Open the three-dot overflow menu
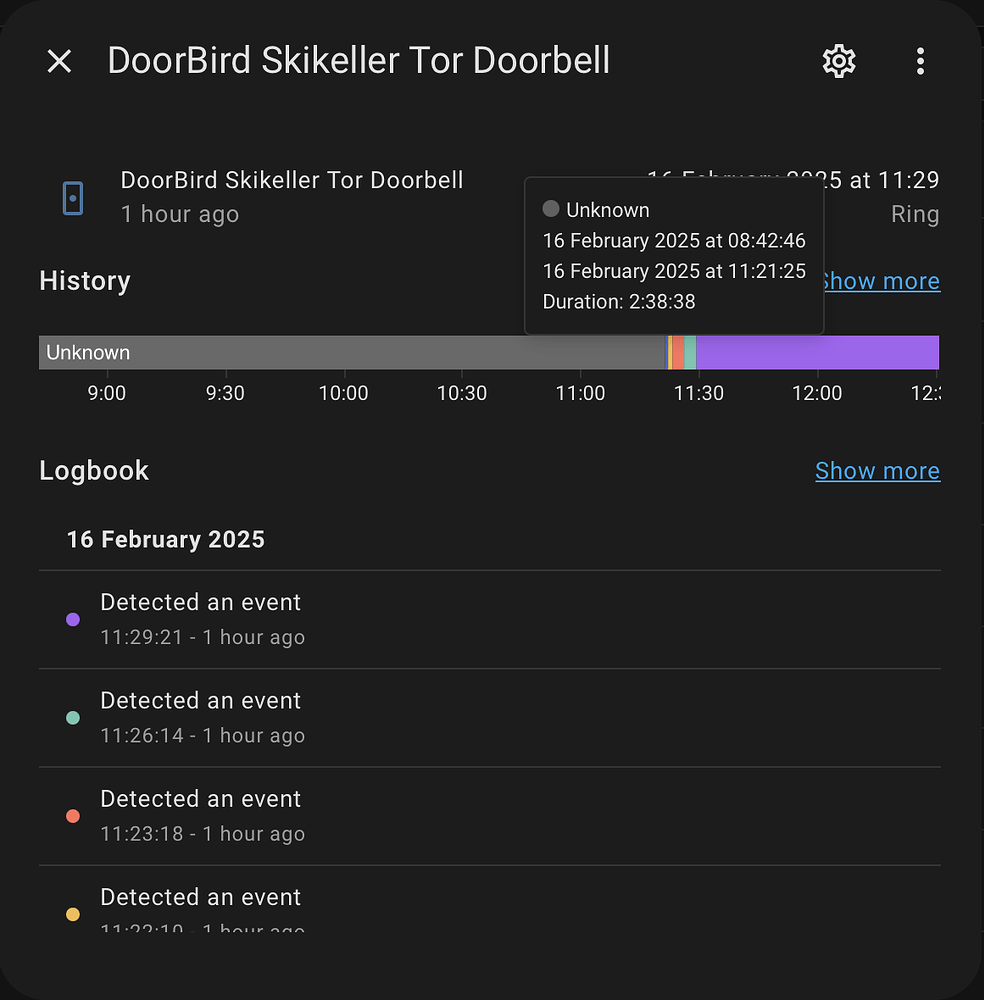 (920, 61)
